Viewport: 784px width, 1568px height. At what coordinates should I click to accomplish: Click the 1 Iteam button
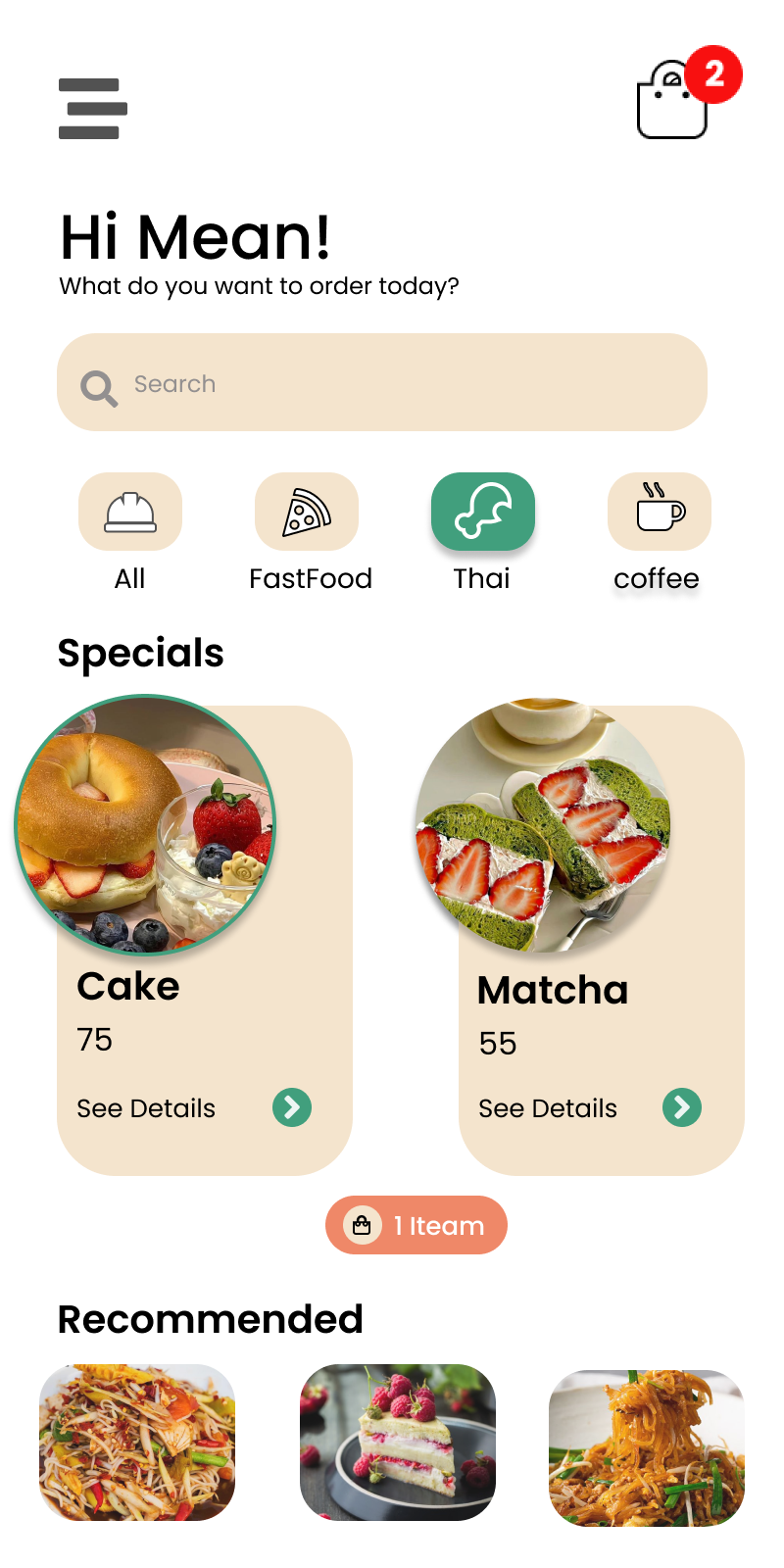click(416, 1225)
